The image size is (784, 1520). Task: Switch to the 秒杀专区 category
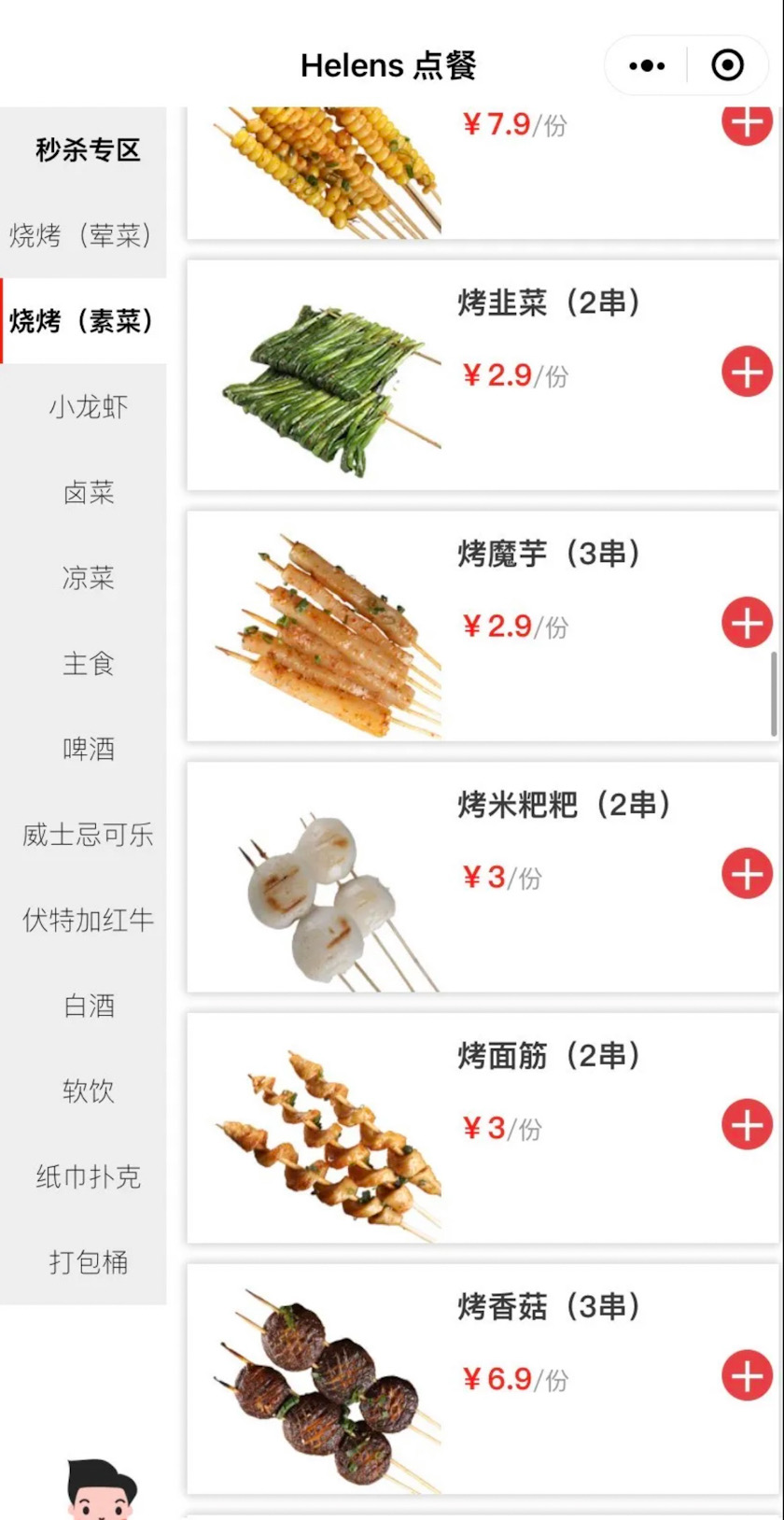[88, 149]
